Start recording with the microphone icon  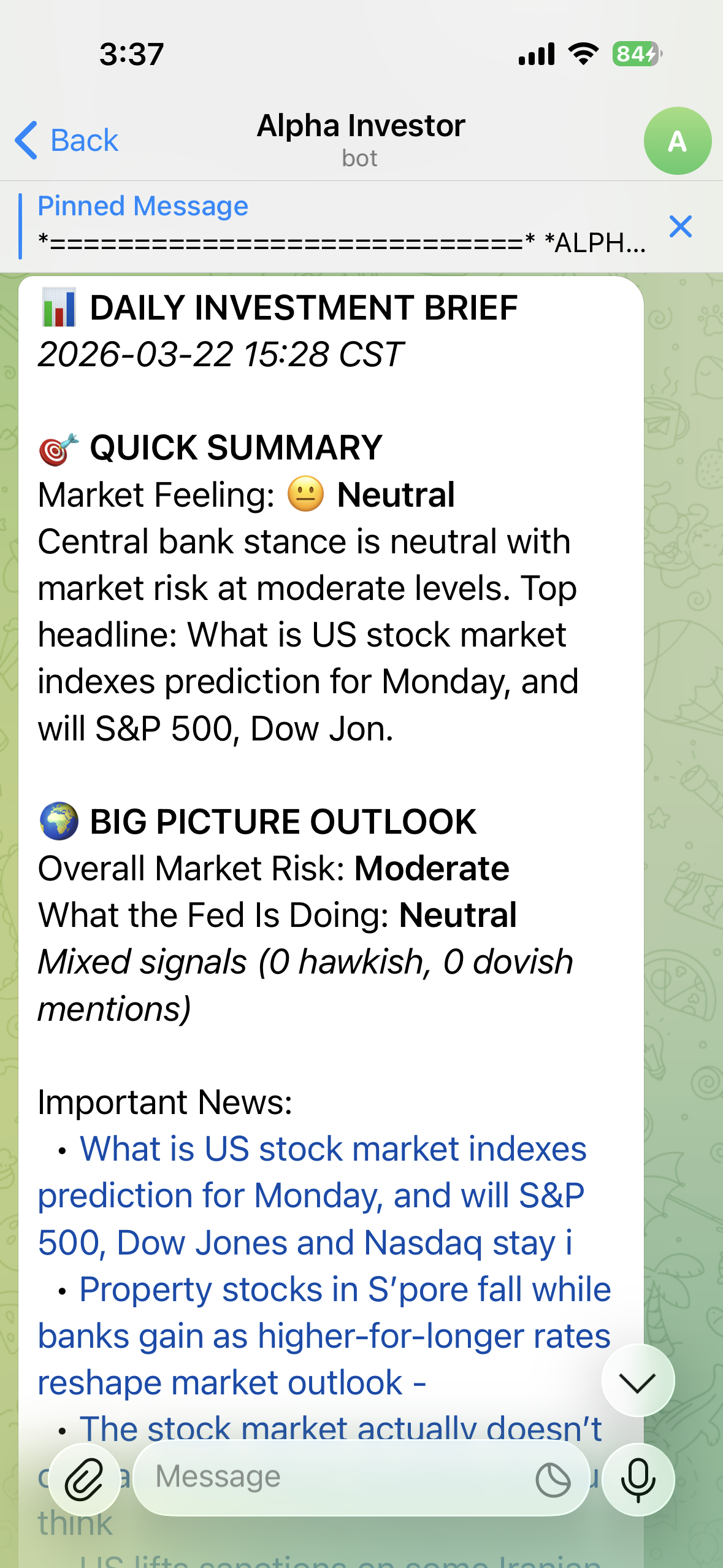pos(638,1477)
